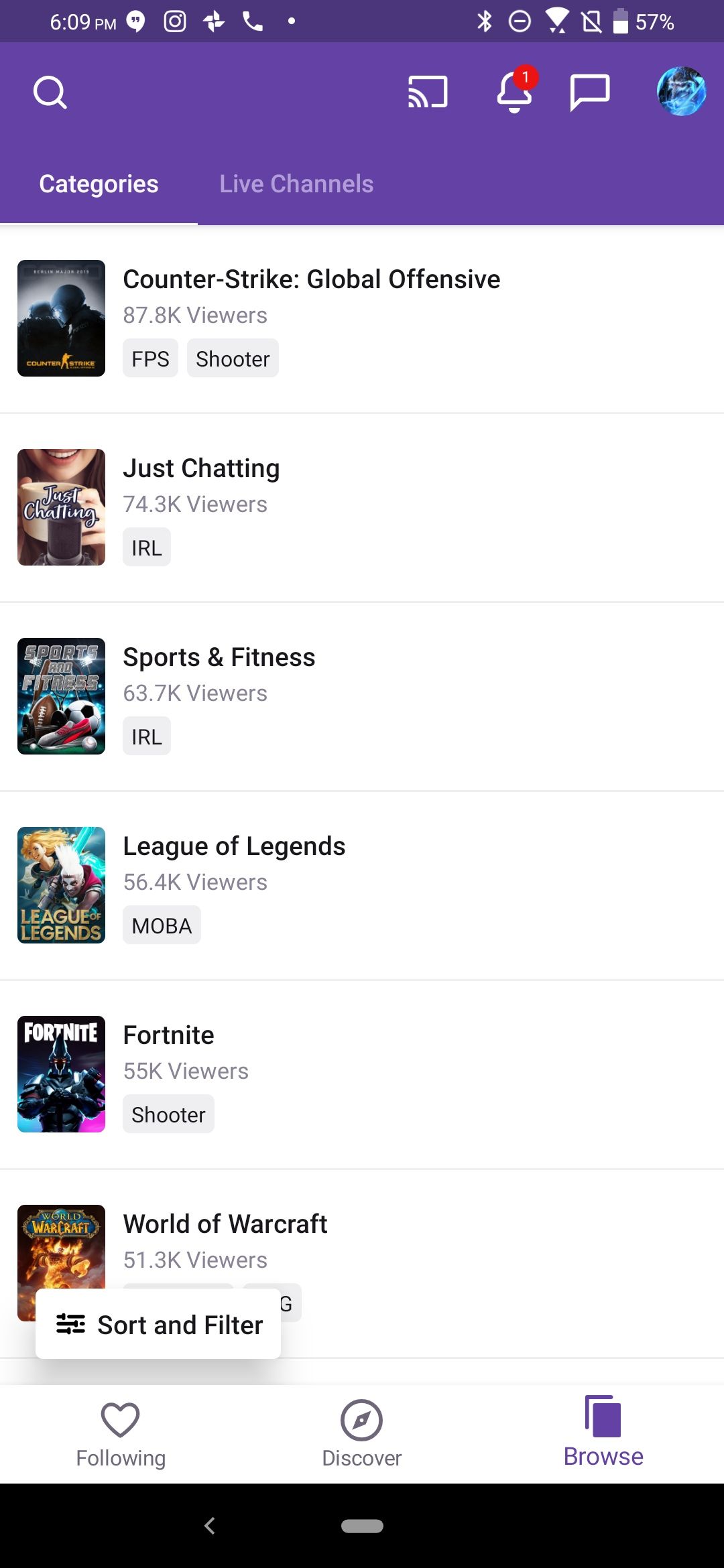
Task: Stay on the Categories tab
Action: point(98,183)
